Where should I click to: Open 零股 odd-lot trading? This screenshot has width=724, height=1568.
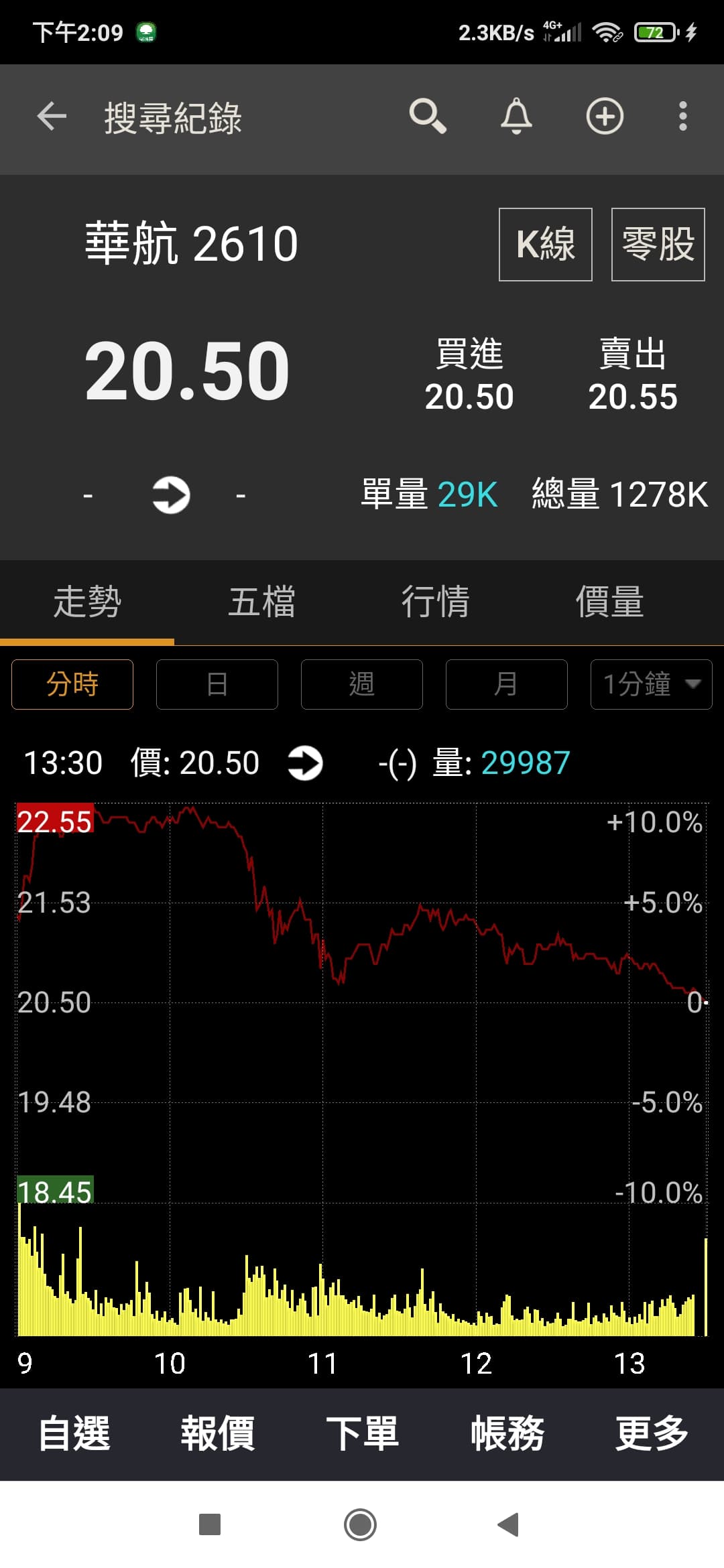tap(657, 244)
